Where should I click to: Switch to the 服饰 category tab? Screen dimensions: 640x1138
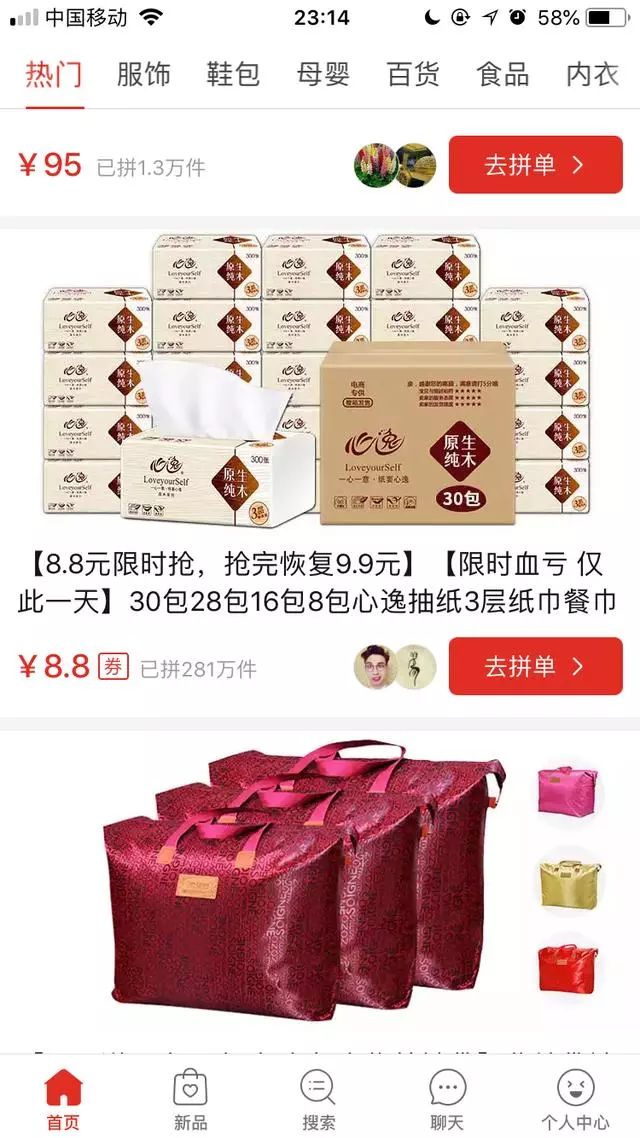pyautogui.click(x=144, y=75)
